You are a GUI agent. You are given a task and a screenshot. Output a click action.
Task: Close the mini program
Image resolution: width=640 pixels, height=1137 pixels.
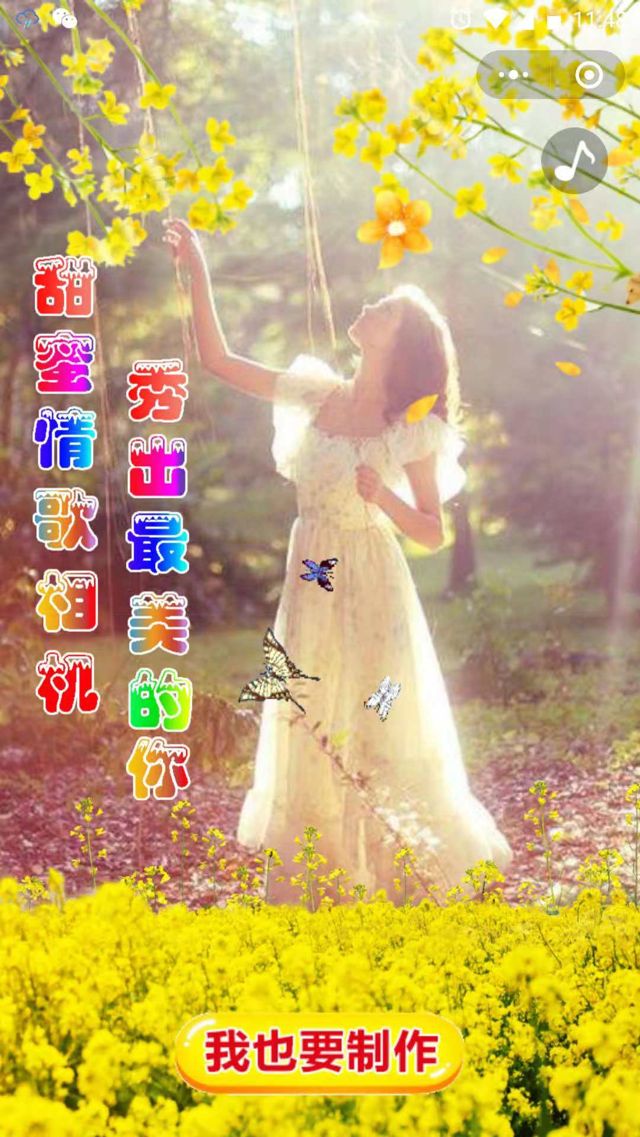(589, 75)
